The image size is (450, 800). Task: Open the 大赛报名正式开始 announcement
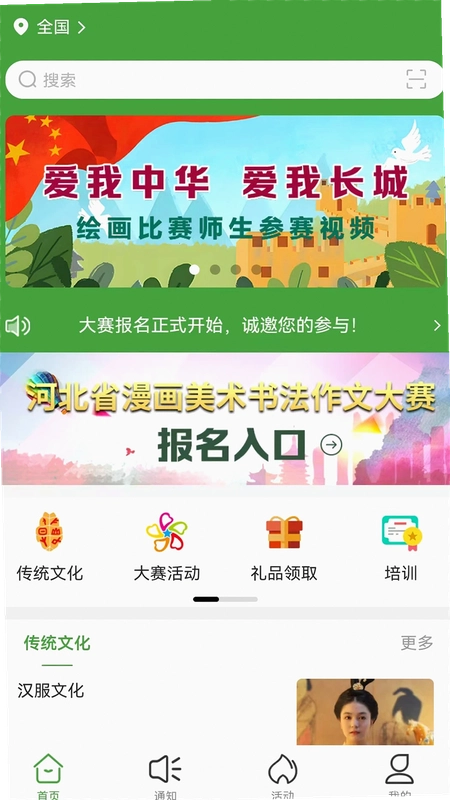click(x=223, y=326)
